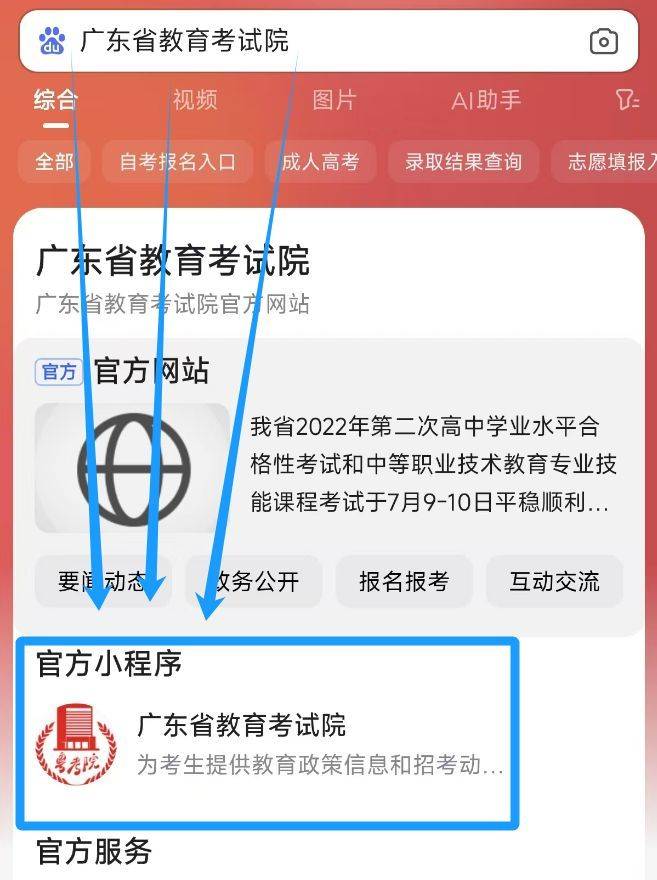The image size is (657, 880).
Task: Open the filter icon beside AI助手
Action: tap(627, 100)
